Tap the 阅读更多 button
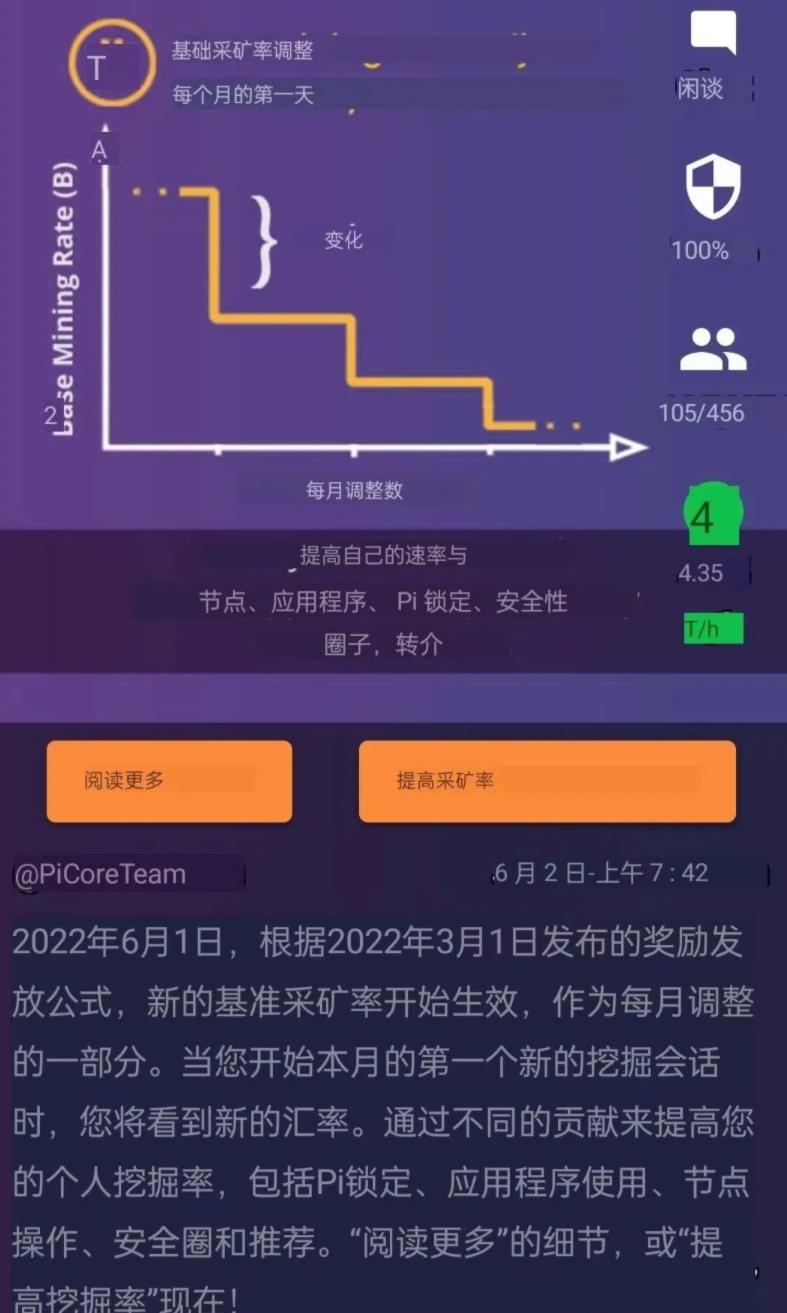 pyautogui.click(x=169, y=781)
